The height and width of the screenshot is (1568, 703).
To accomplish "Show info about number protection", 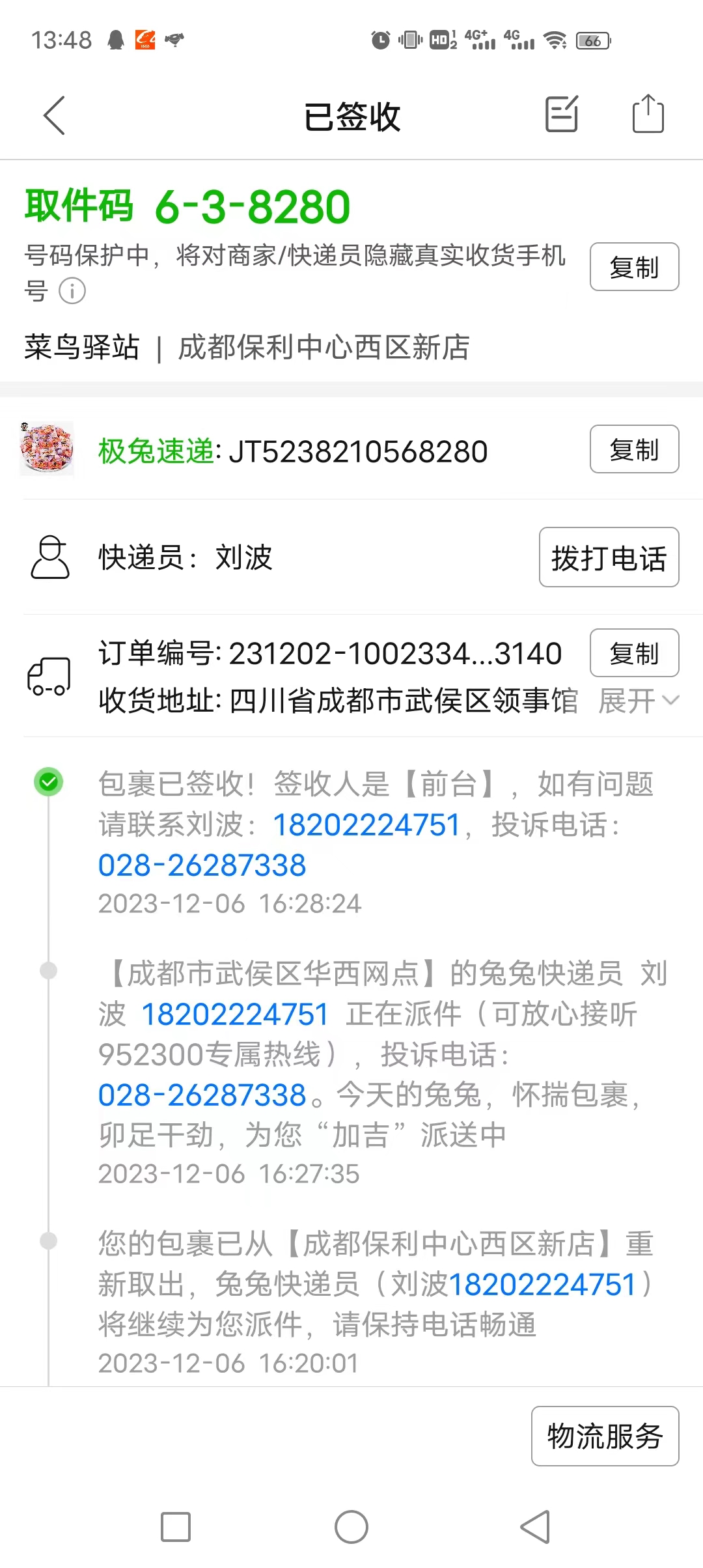I will pos(72,291).
